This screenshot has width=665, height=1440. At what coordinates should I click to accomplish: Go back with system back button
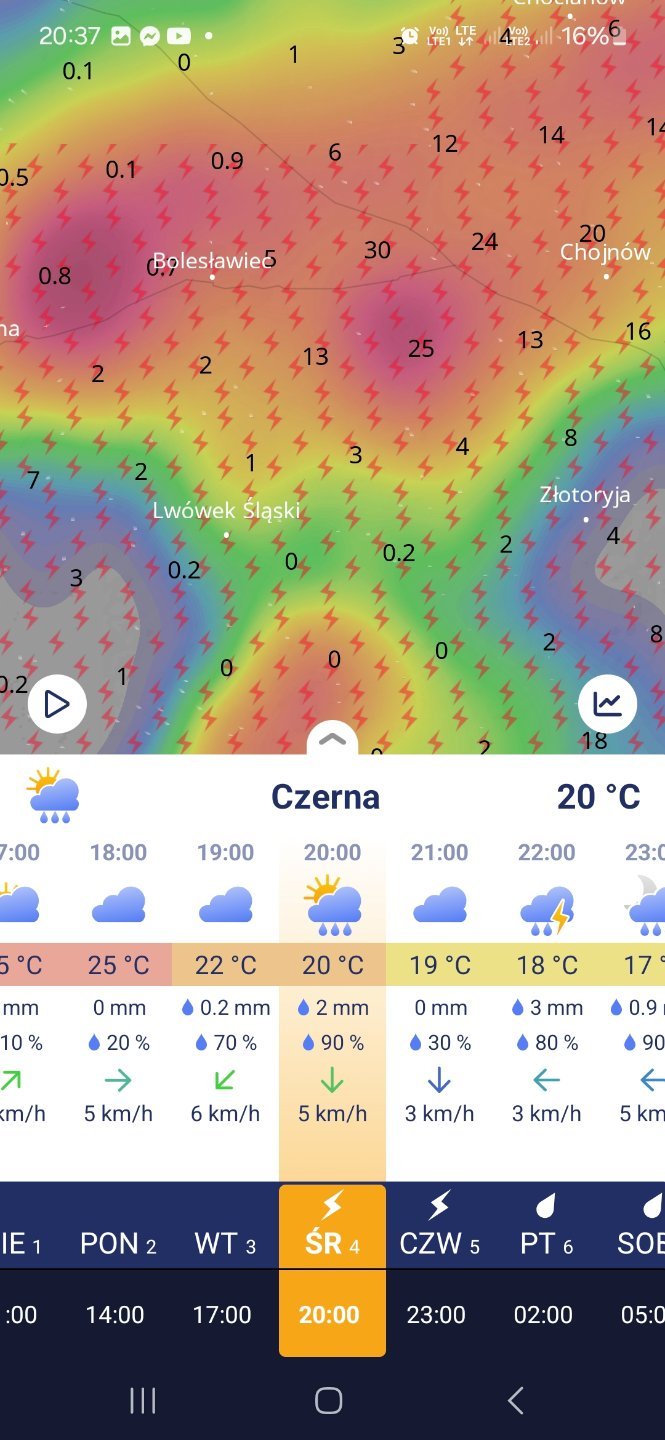[515, 1401]
